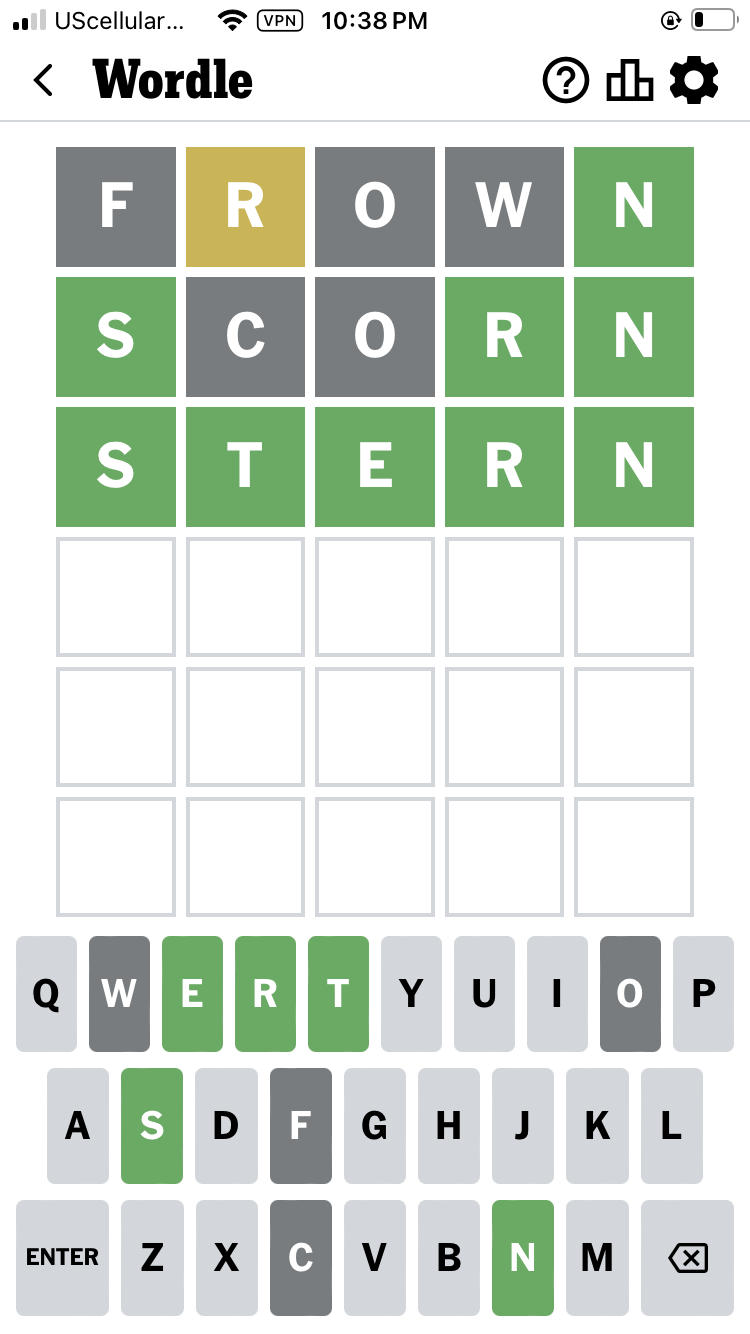Tap the letter Z key

click(152, 1257)
